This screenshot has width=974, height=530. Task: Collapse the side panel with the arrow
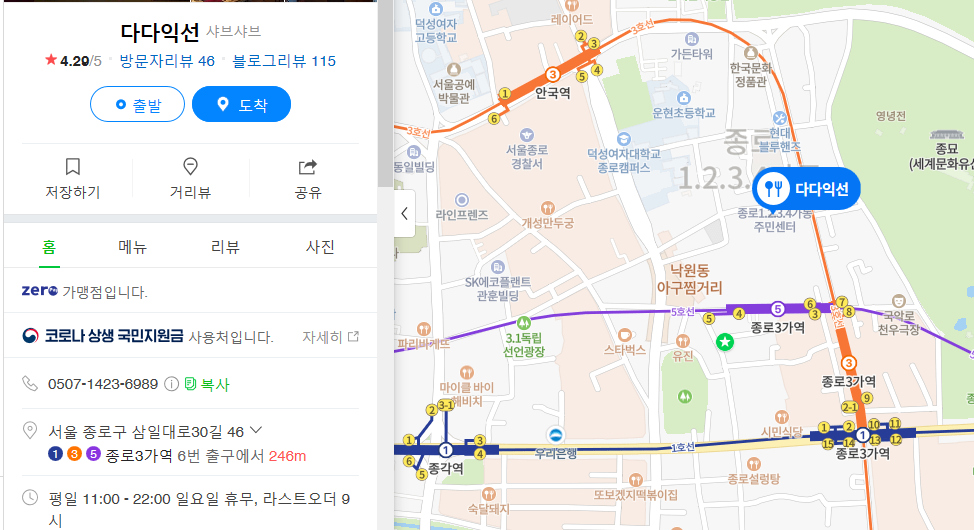point(404,213)
